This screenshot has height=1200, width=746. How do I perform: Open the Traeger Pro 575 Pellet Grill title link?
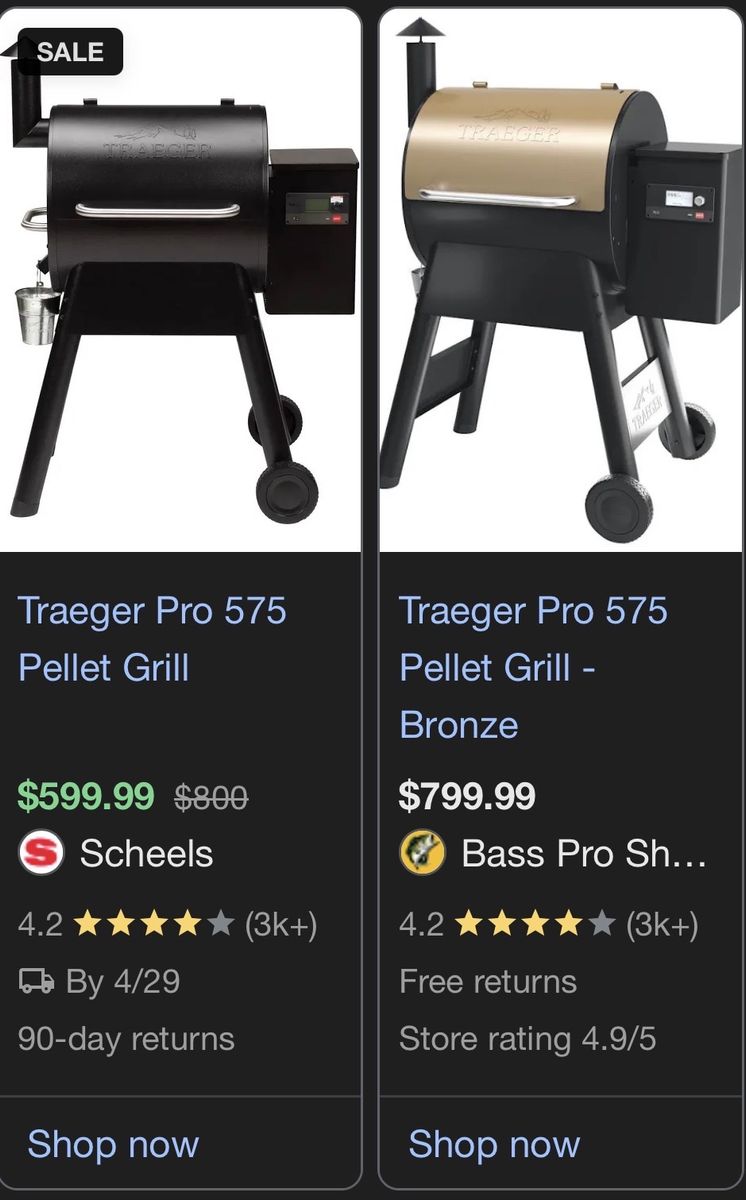(x=152, y=639)
